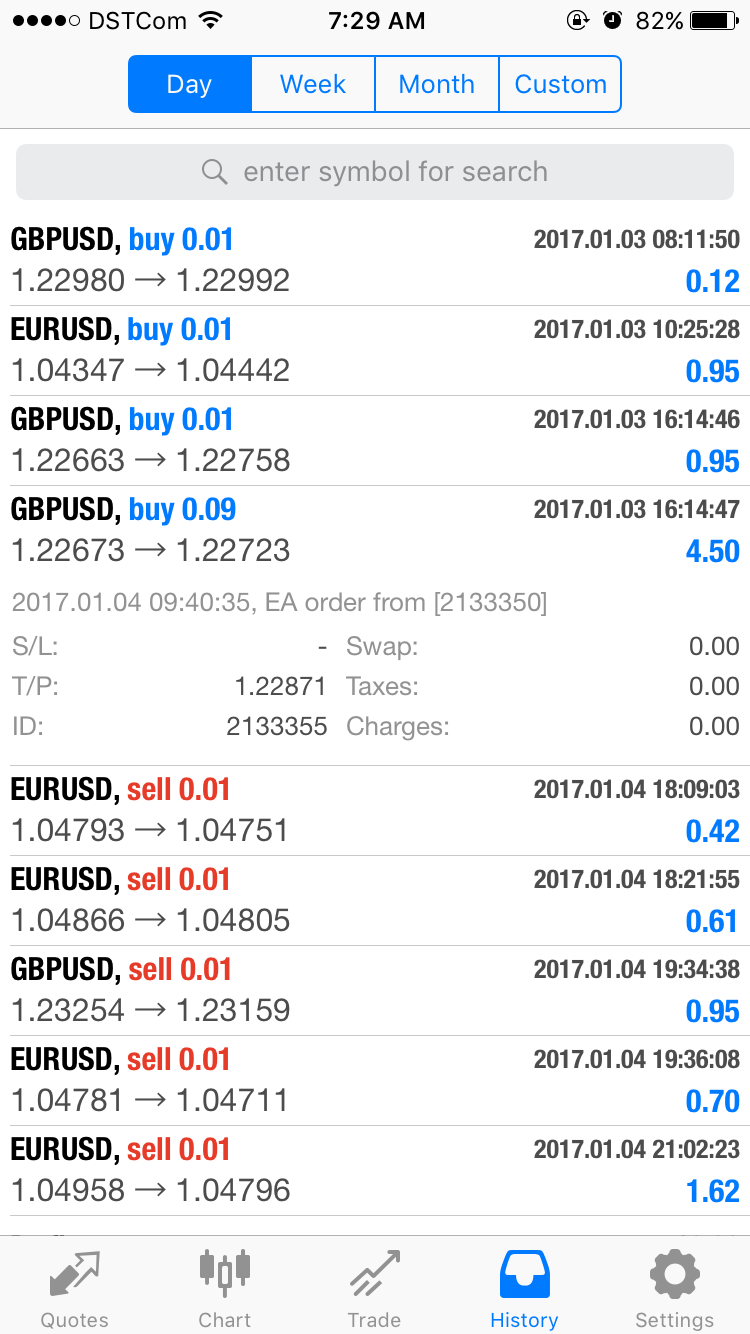Expand the GBPUSD buy trade at 16:14:46
The height and width of the screenshot is (1334, 750).
click(x=375, y=440)
